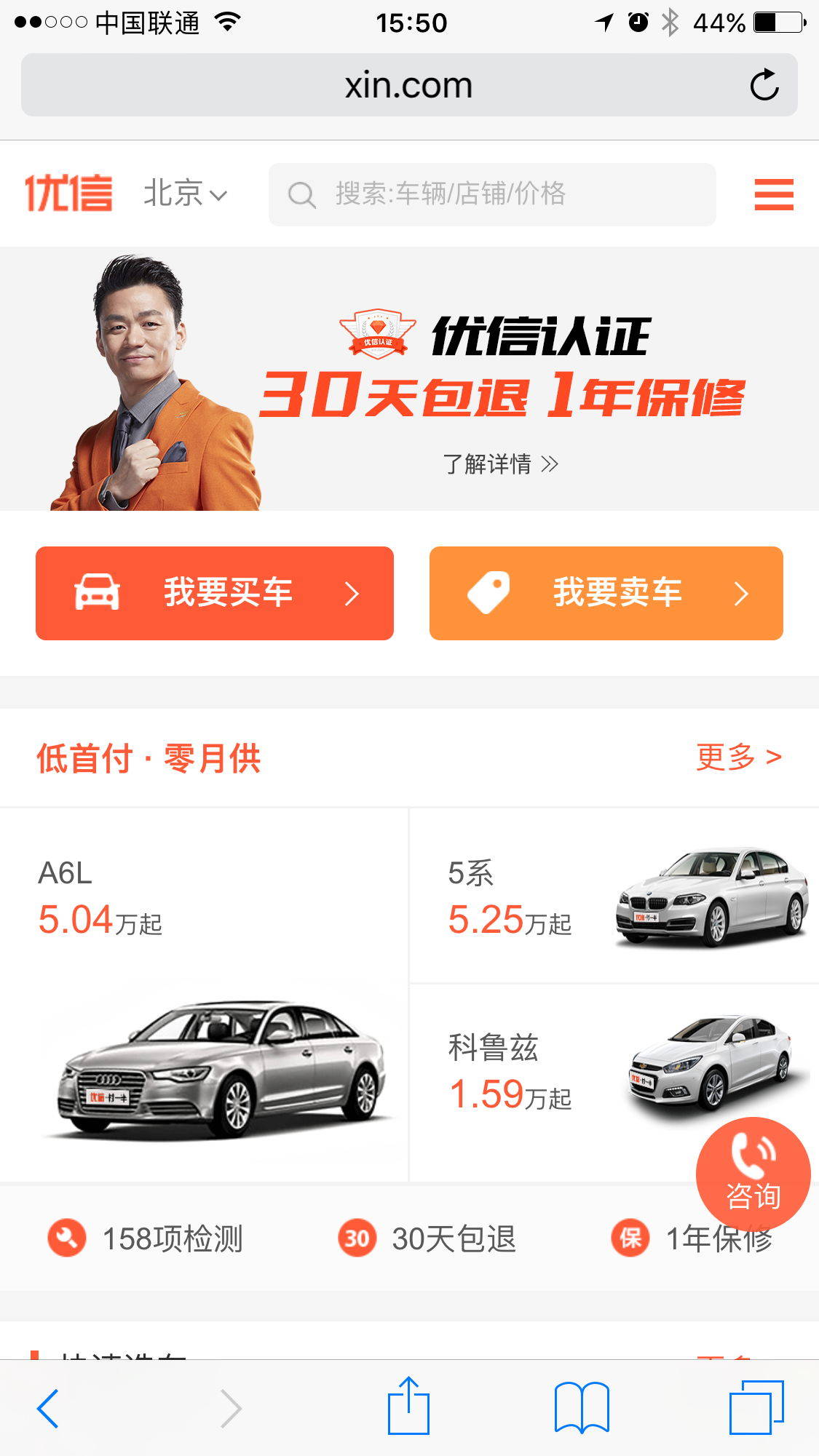Viewport: 819px width, 1456px height.
Task: Go back in Safari
Action: click(x=48, y=1408)
